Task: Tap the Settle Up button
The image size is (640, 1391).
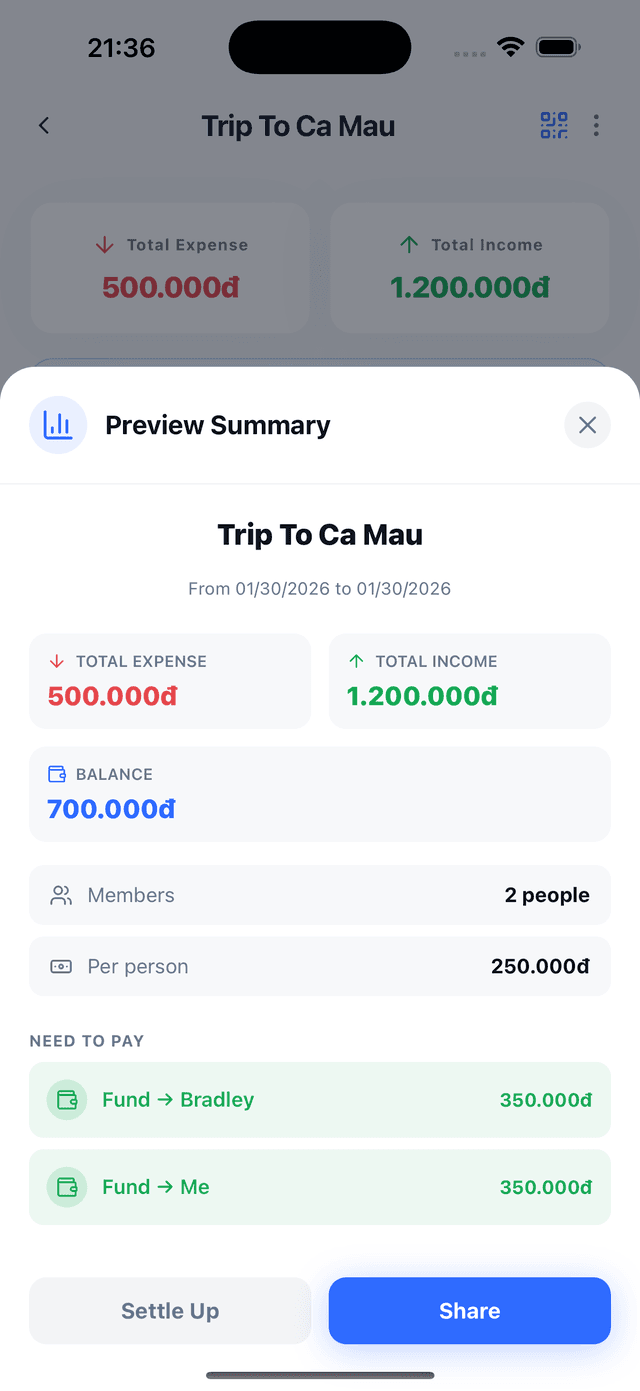Action: point(170,1310)
